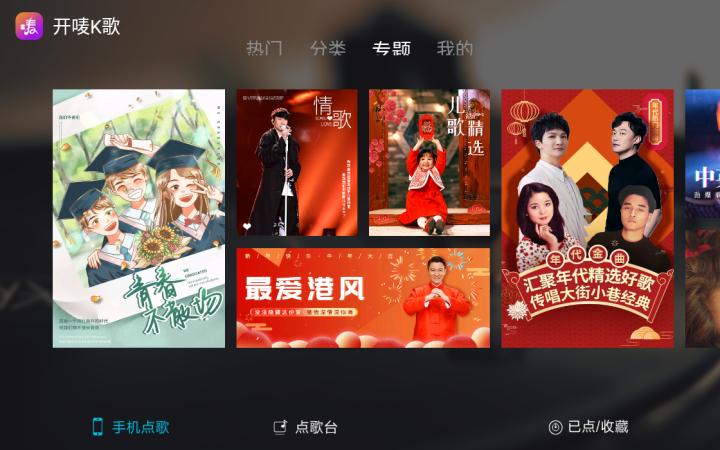
Task: Tap 手机点歌 to pick songs by phone
Action: click(130, 427)
